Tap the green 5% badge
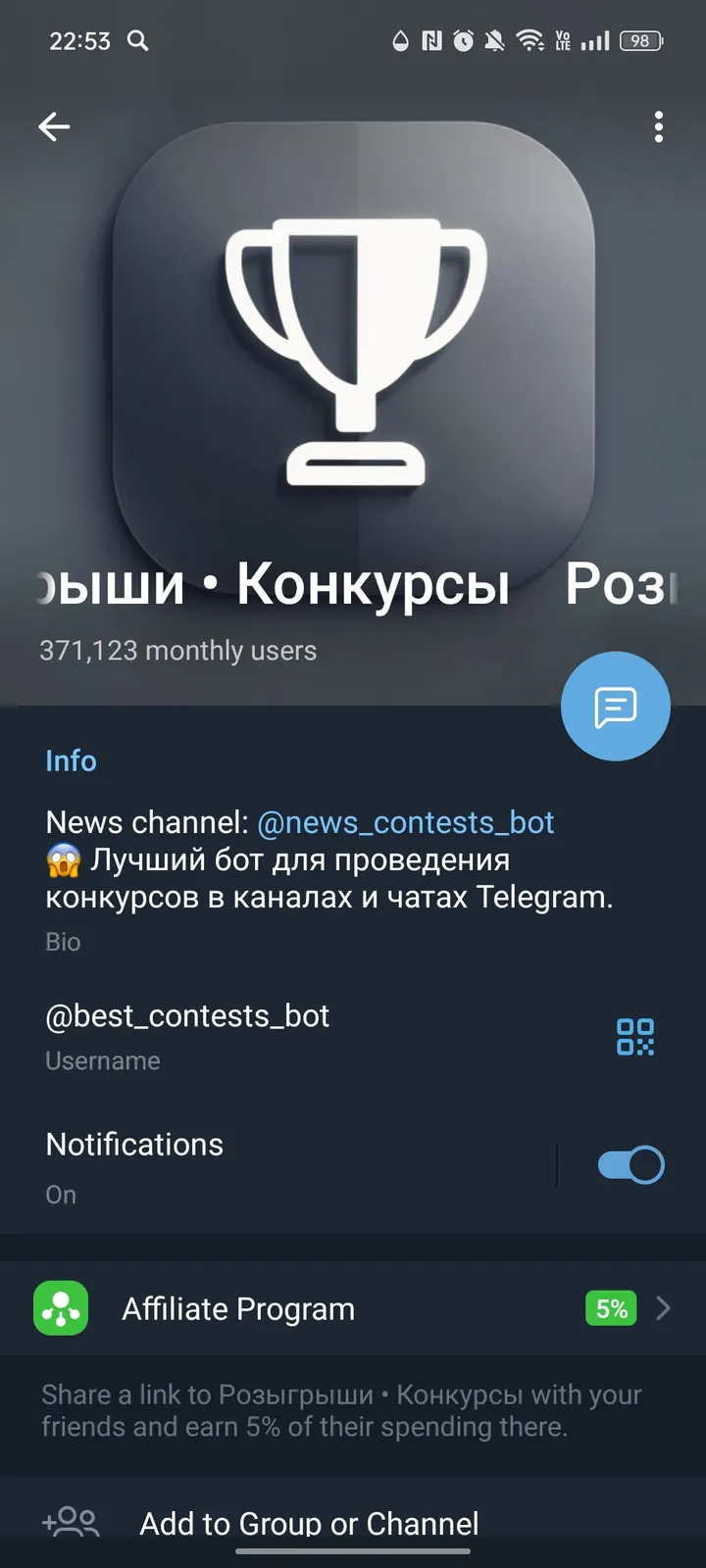Viewport: 706px width, 1568px height. pyautogui.click(x=610, y=1308)
